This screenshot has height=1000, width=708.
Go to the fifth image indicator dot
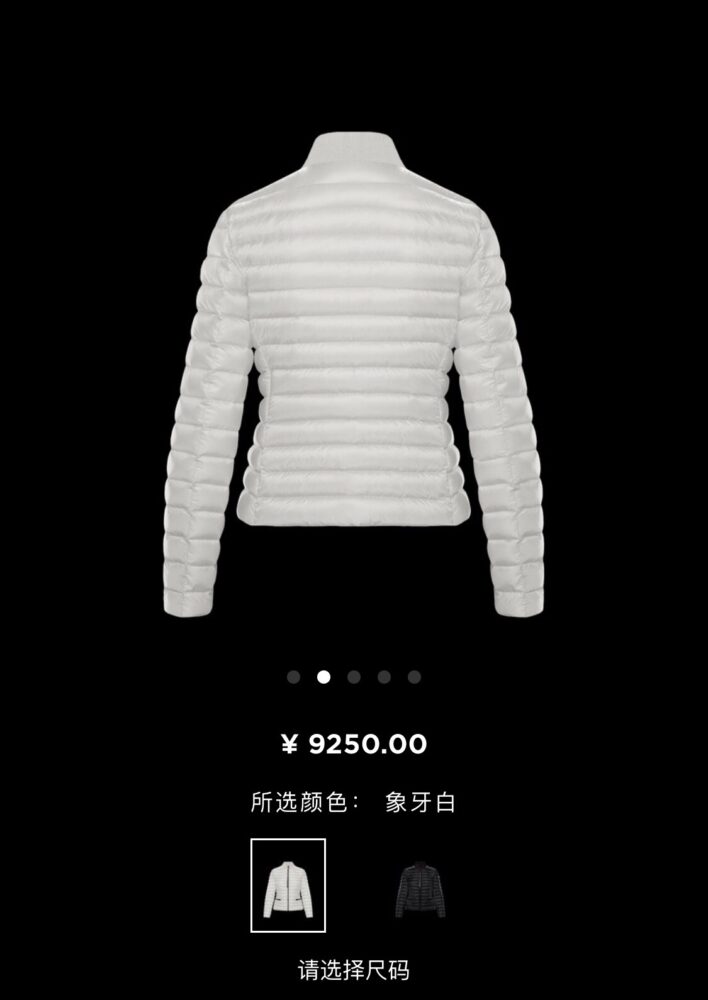point(414,677)
